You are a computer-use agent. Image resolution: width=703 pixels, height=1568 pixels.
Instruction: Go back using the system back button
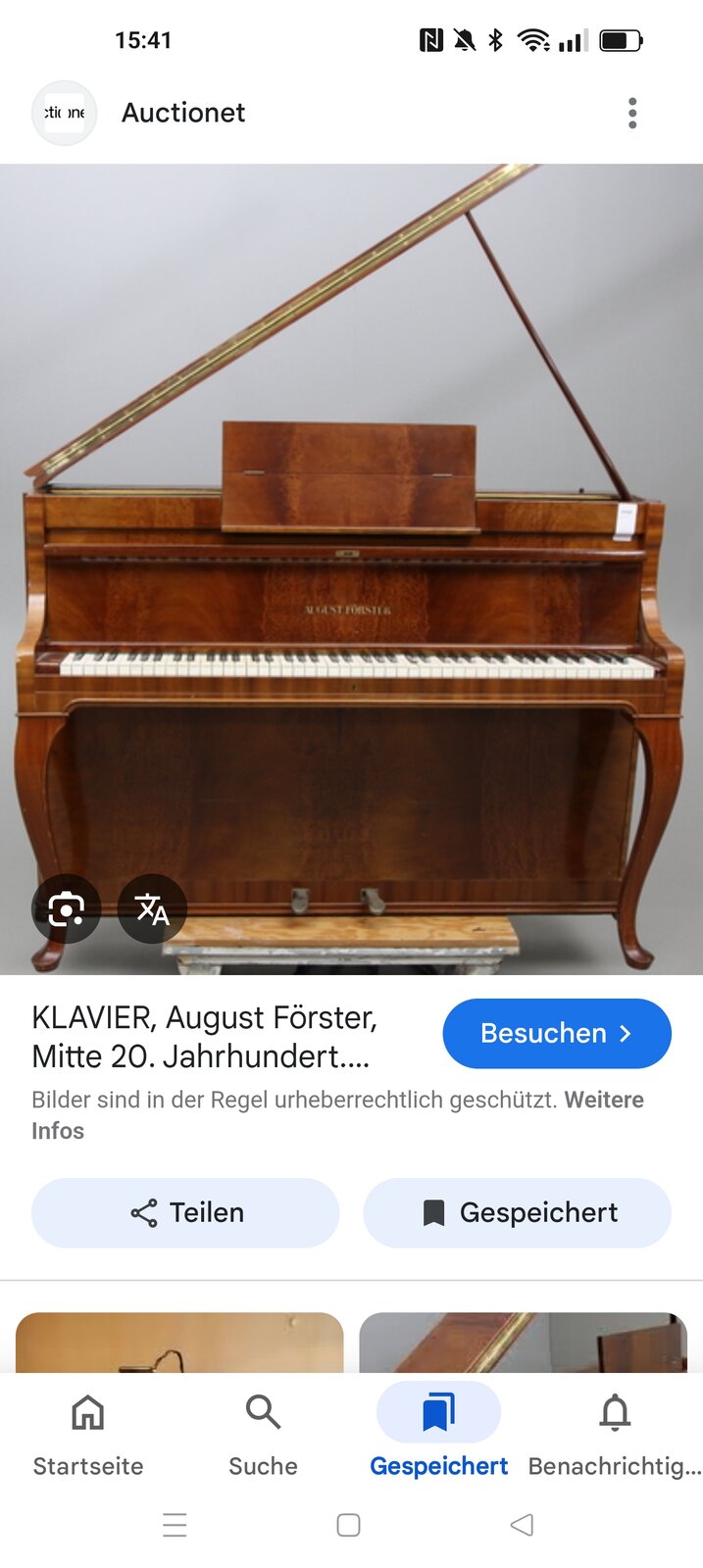pyautogui.click(x=522, y=1525)
